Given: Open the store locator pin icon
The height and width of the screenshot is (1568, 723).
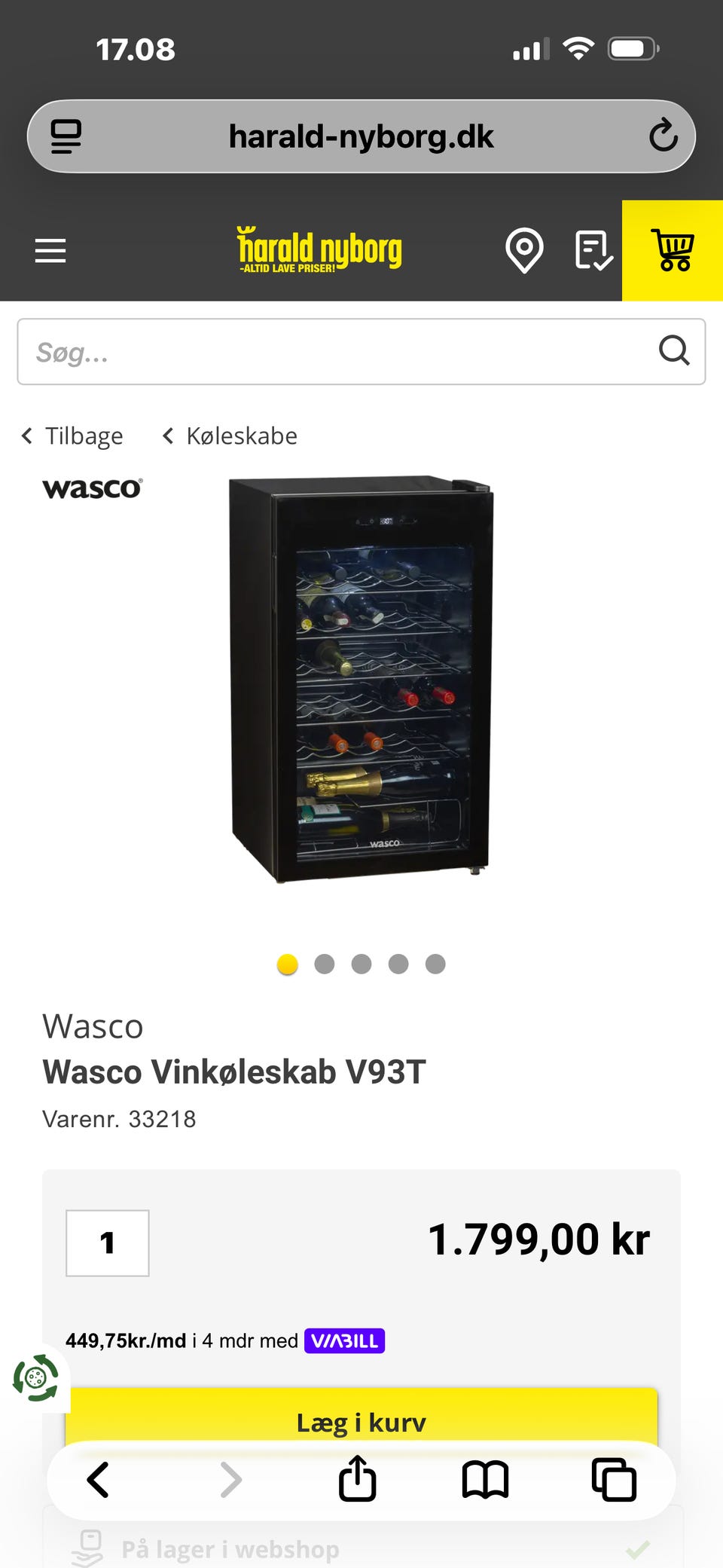Looking at the screenshot, I should pyautogui.click(x=524, y=250).
